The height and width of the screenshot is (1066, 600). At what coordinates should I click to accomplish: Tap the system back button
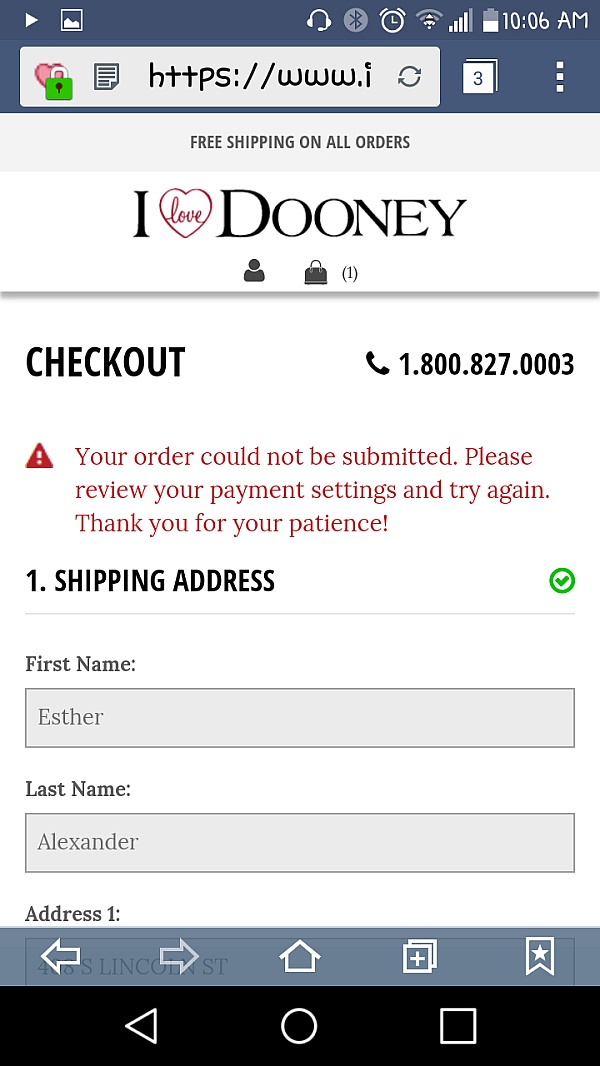click(x=141, y=1025)
